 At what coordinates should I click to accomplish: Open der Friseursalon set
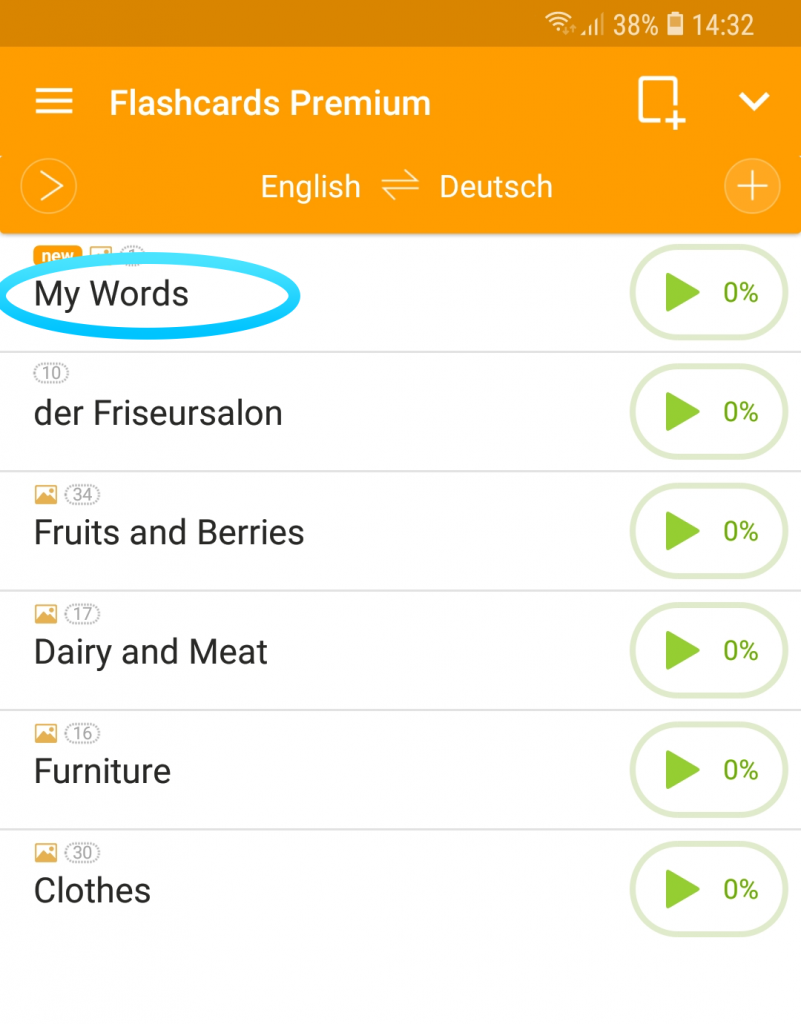158,413
